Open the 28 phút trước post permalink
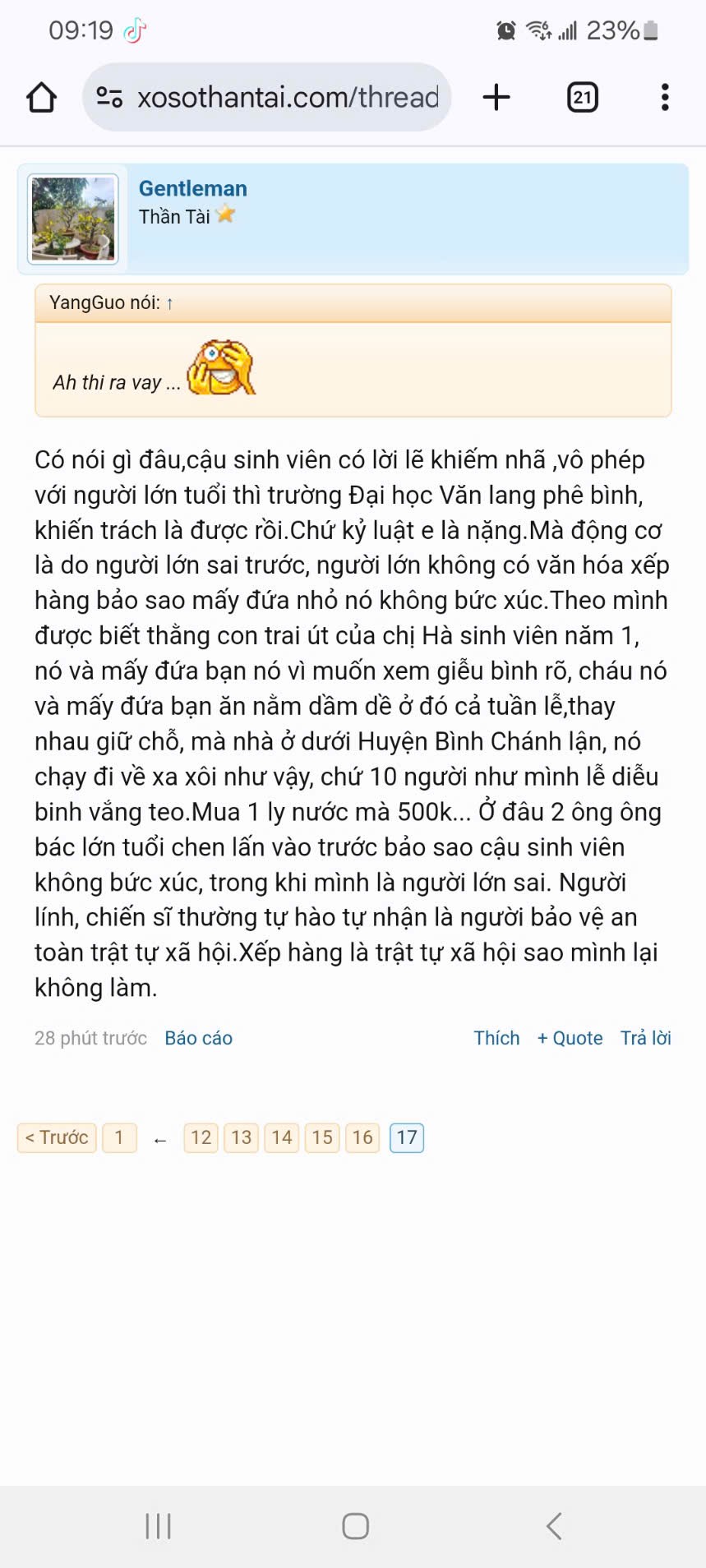Viewport: 706px width, 1568px height. click(90, 1038)
